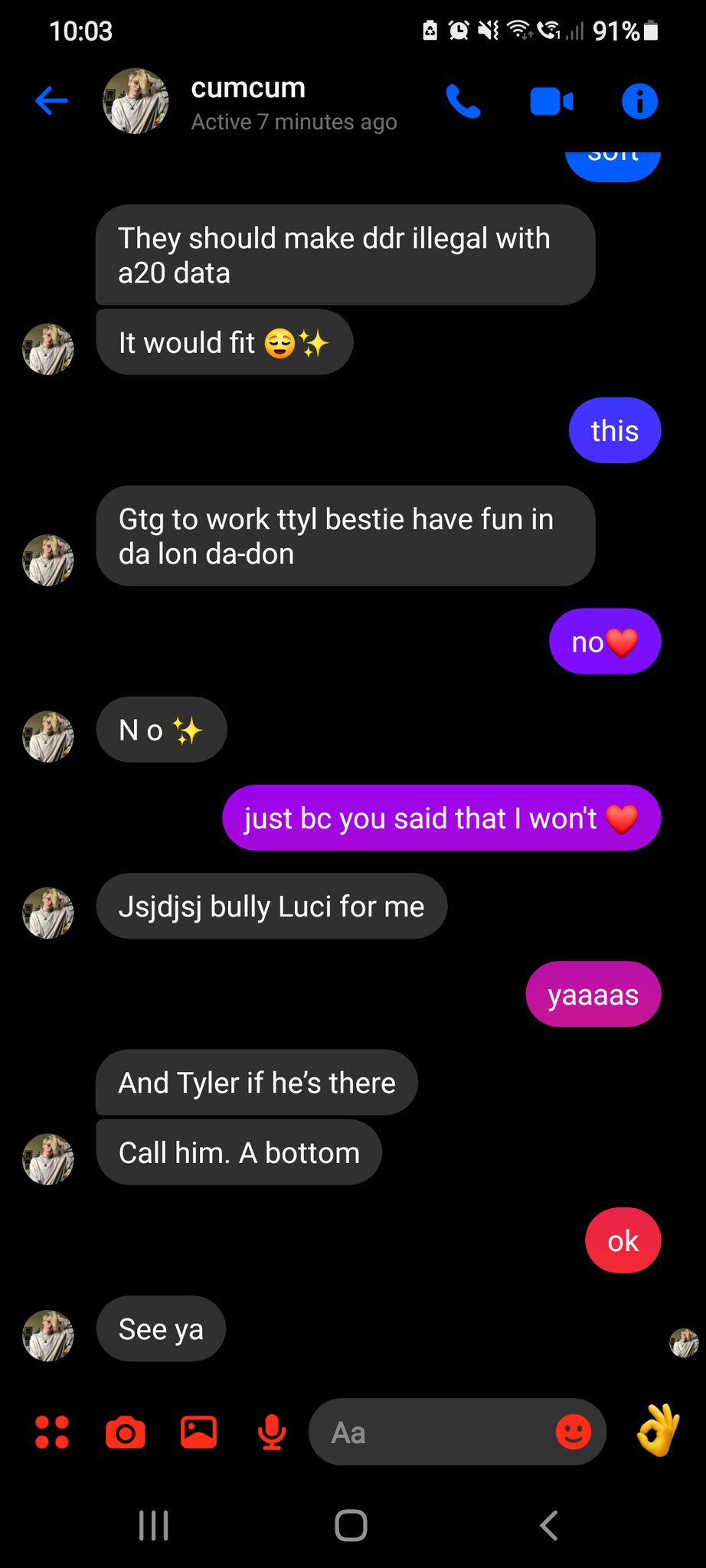Screen dimensions: 706x1568
Task: Start a video call with cumcum
Action: coord(551,101)
